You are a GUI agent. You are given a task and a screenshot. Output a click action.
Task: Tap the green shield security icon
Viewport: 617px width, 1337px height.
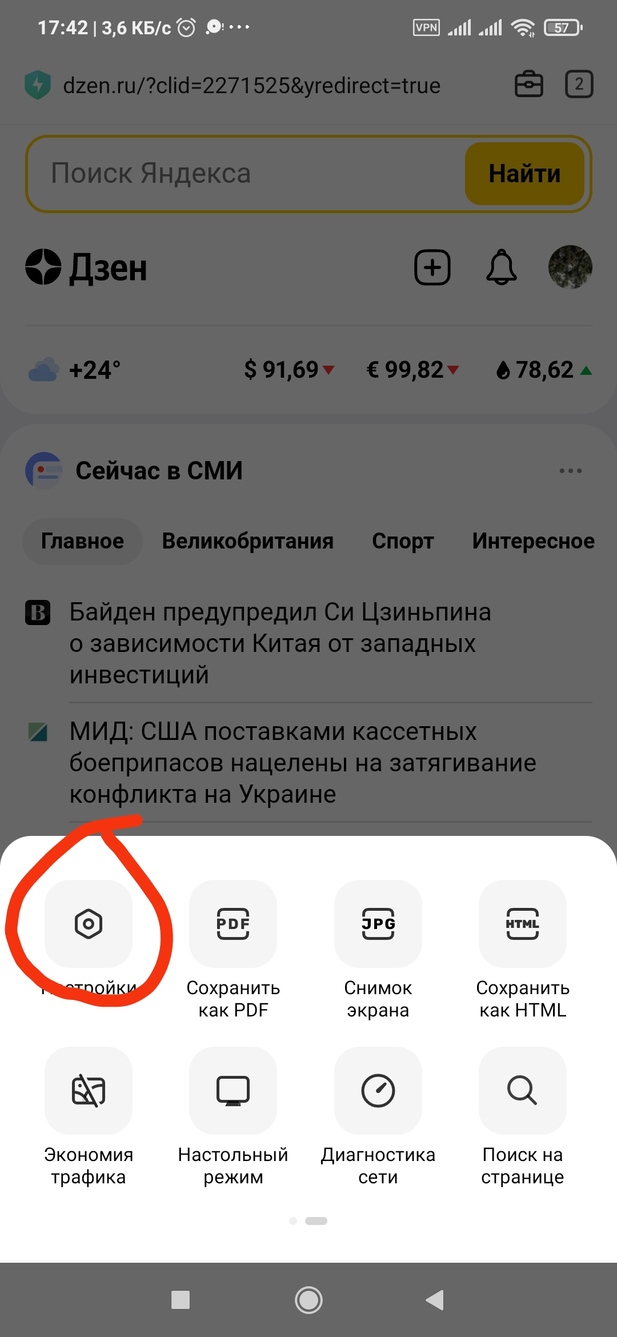click(37, 85)
